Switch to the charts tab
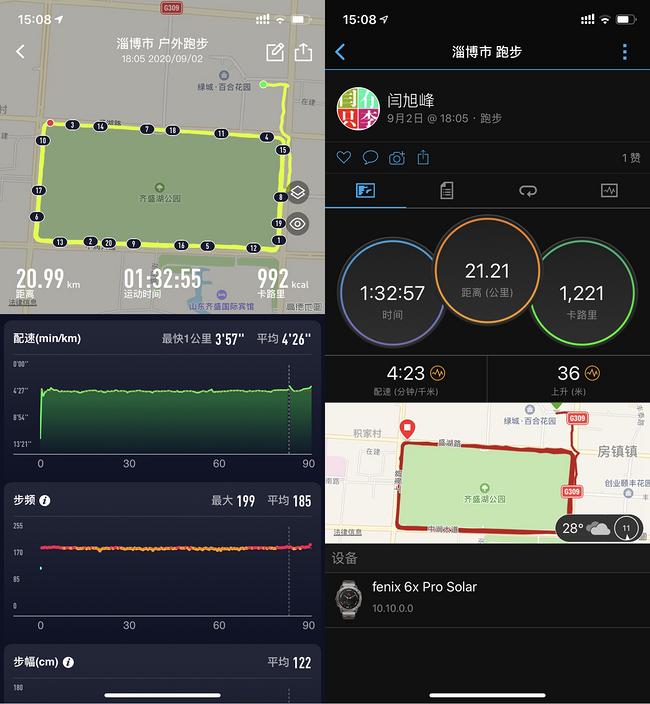Image resolution: width=650 pixels, height=704 pixels. (609, 190)
